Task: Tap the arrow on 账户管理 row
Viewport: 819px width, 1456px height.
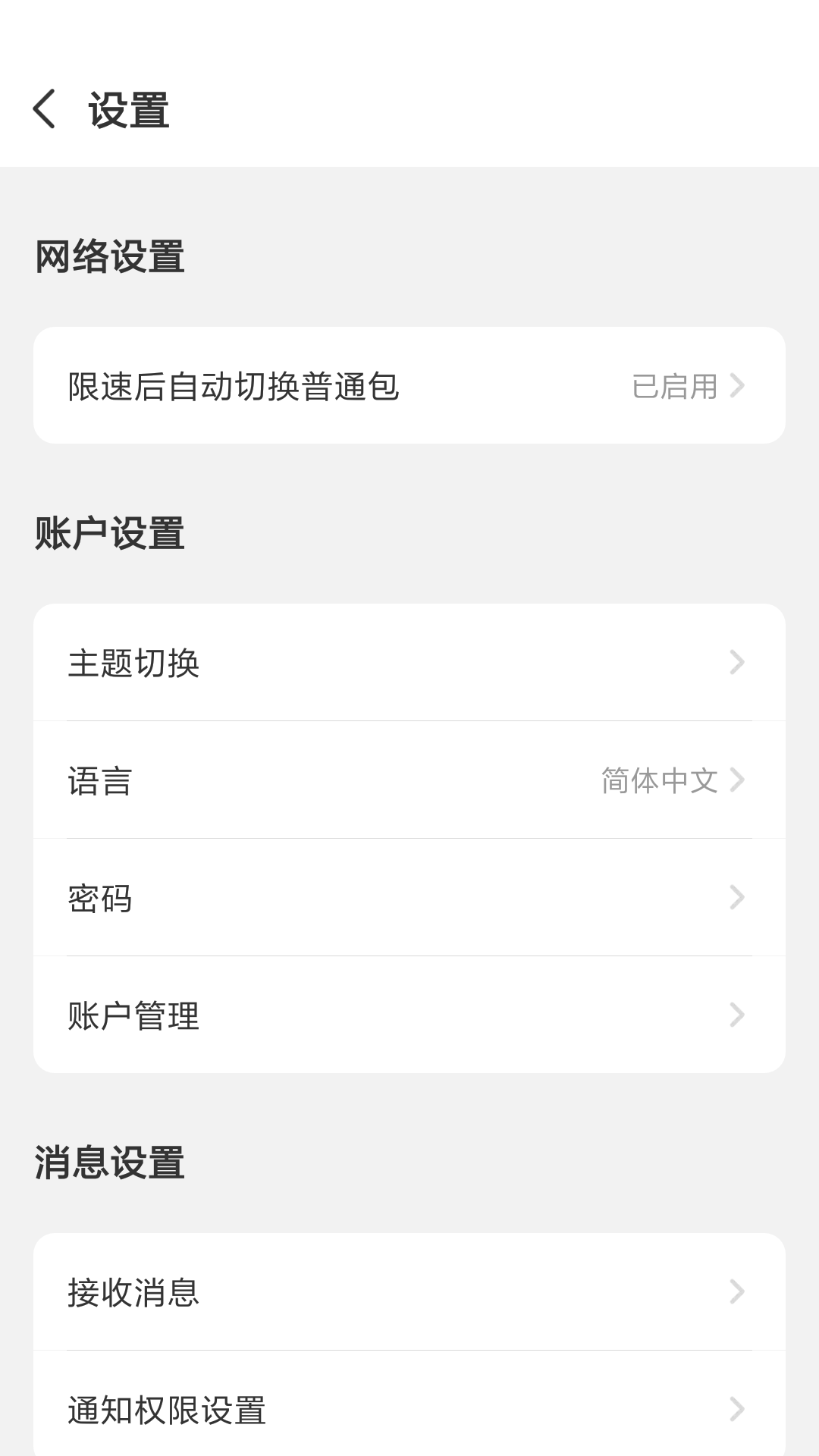Action: point(737,1015)
